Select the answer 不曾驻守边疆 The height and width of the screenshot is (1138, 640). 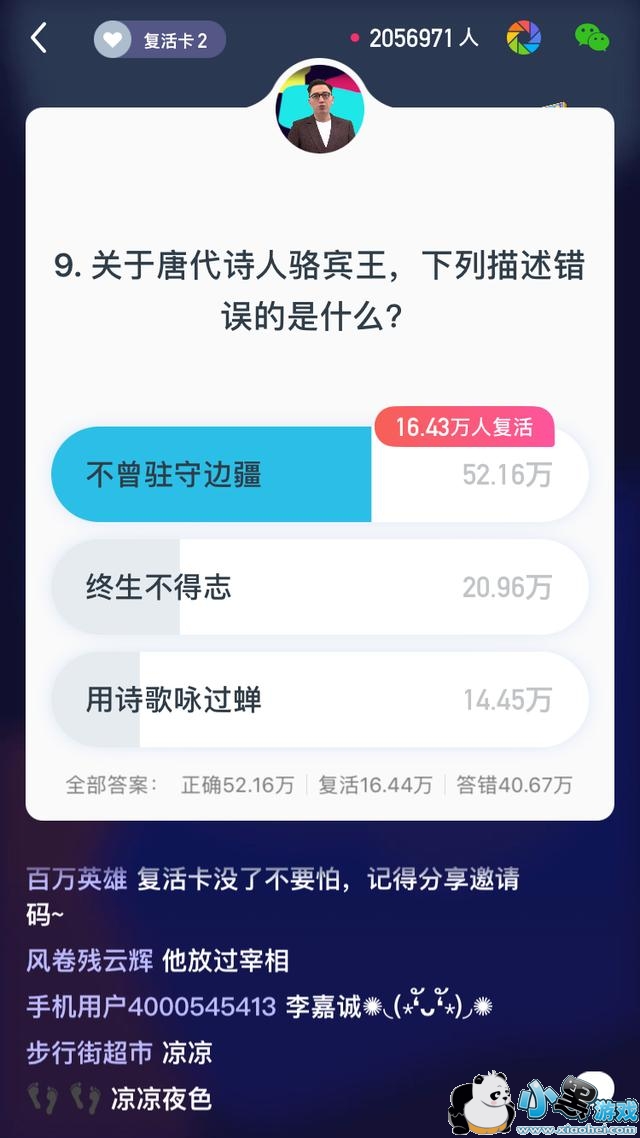pos(319,475)
